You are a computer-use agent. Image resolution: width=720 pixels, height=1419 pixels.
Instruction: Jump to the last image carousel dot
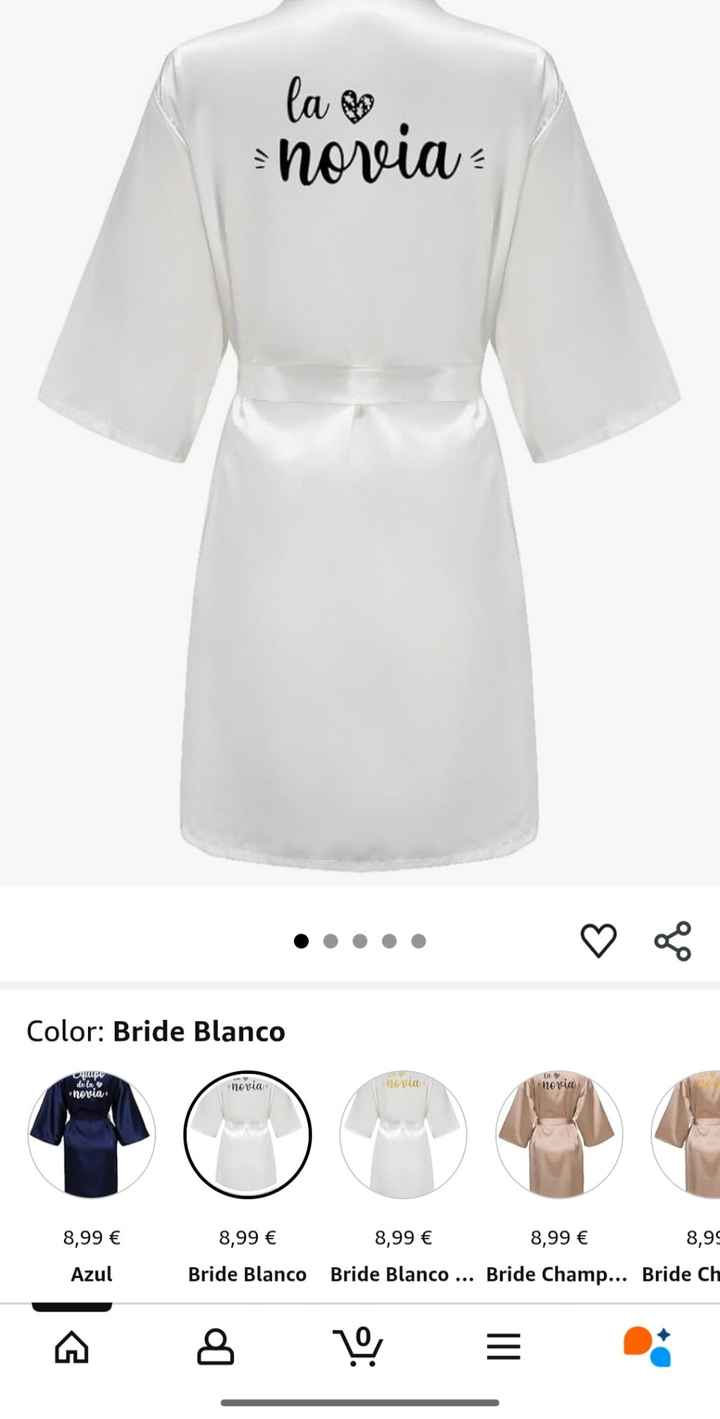coord(417,940)
